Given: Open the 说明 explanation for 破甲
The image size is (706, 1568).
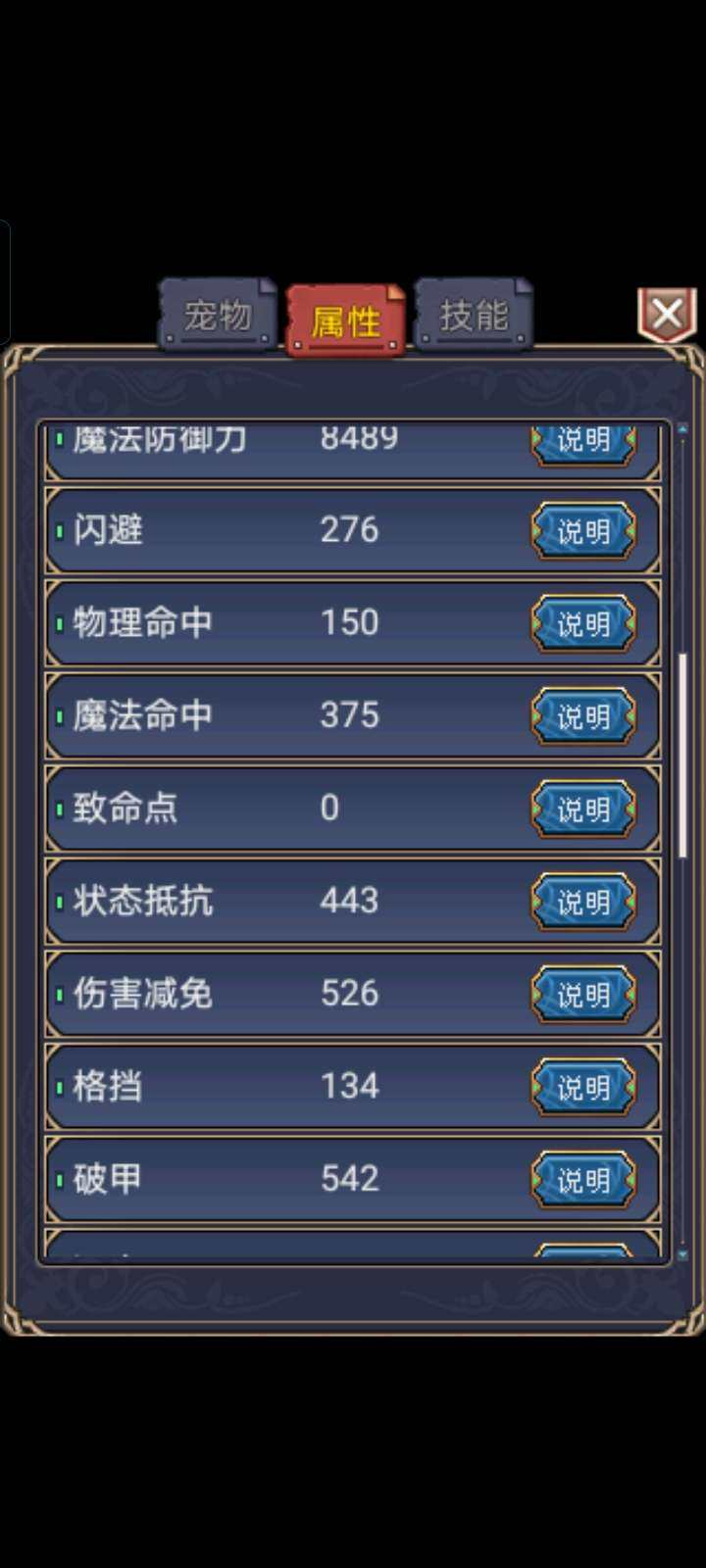Looking at the screenshot, I should [x=585, y=1179].
